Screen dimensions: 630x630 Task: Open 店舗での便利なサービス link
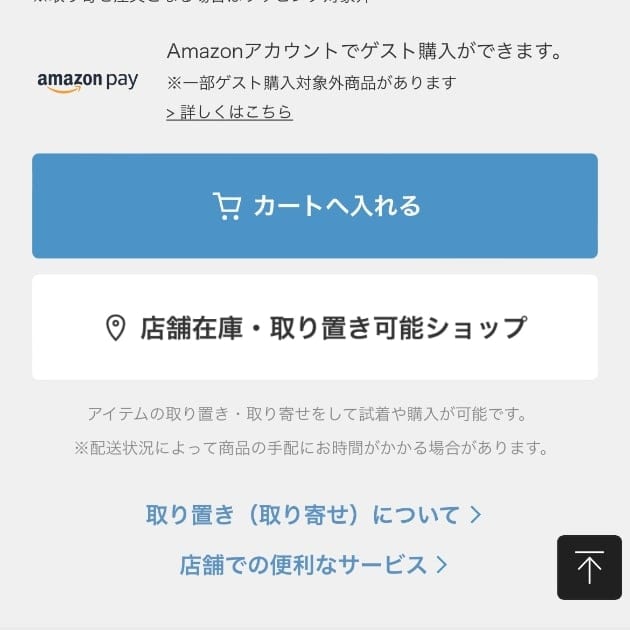tap(314, 565)
